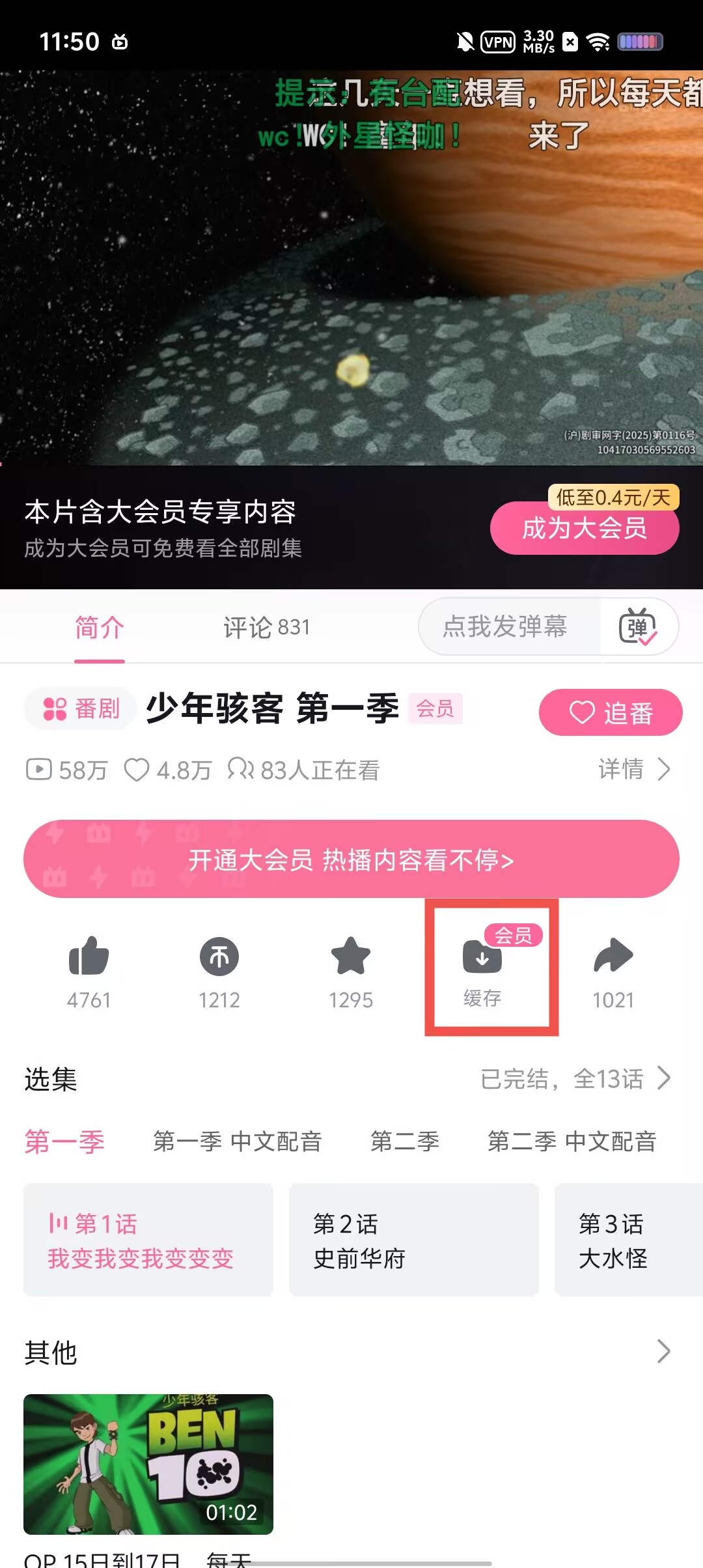This screenshot has width=703, height=1568.
Task: Open the 点我发弹幕 input field
Action: 506,626
